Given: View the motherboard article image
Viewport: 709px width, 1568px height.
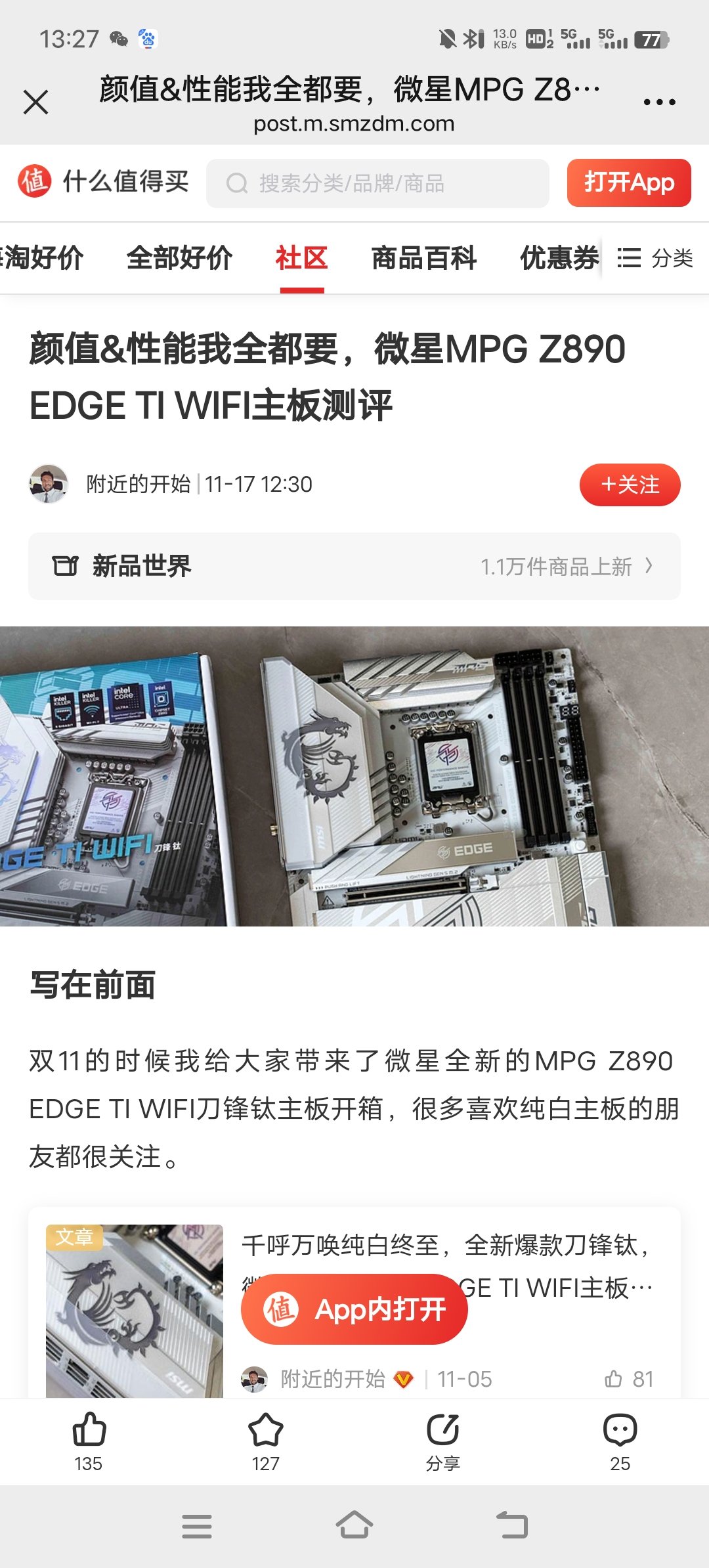Looking at the screenshot, I should (x=354, y=776).
